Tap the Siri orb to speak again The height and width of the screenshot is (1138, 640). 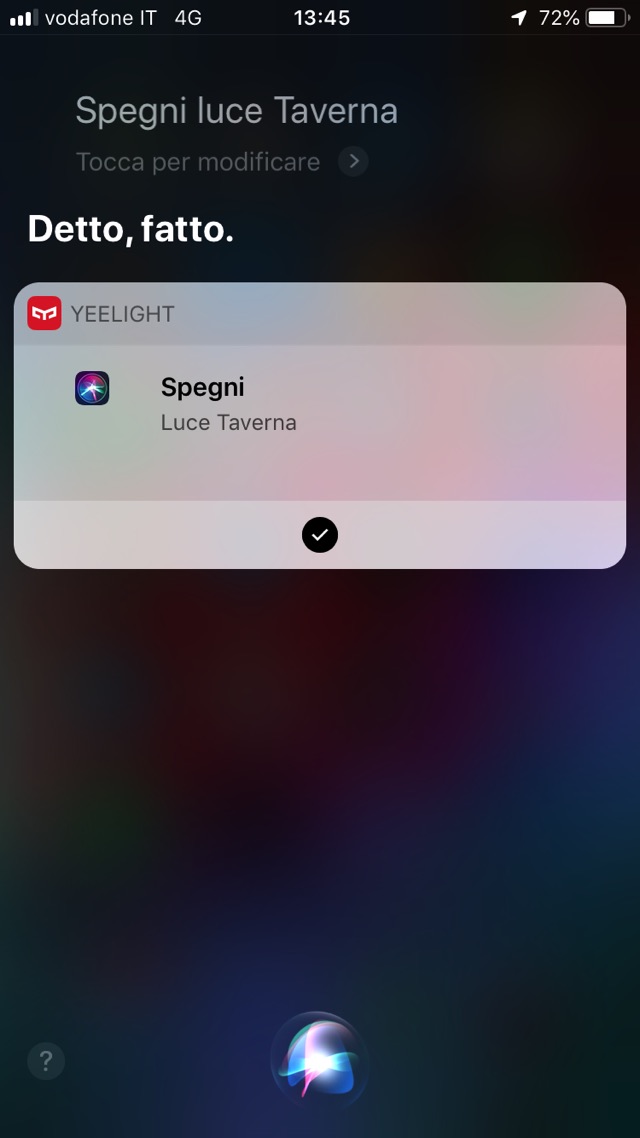pos(319,1063)
